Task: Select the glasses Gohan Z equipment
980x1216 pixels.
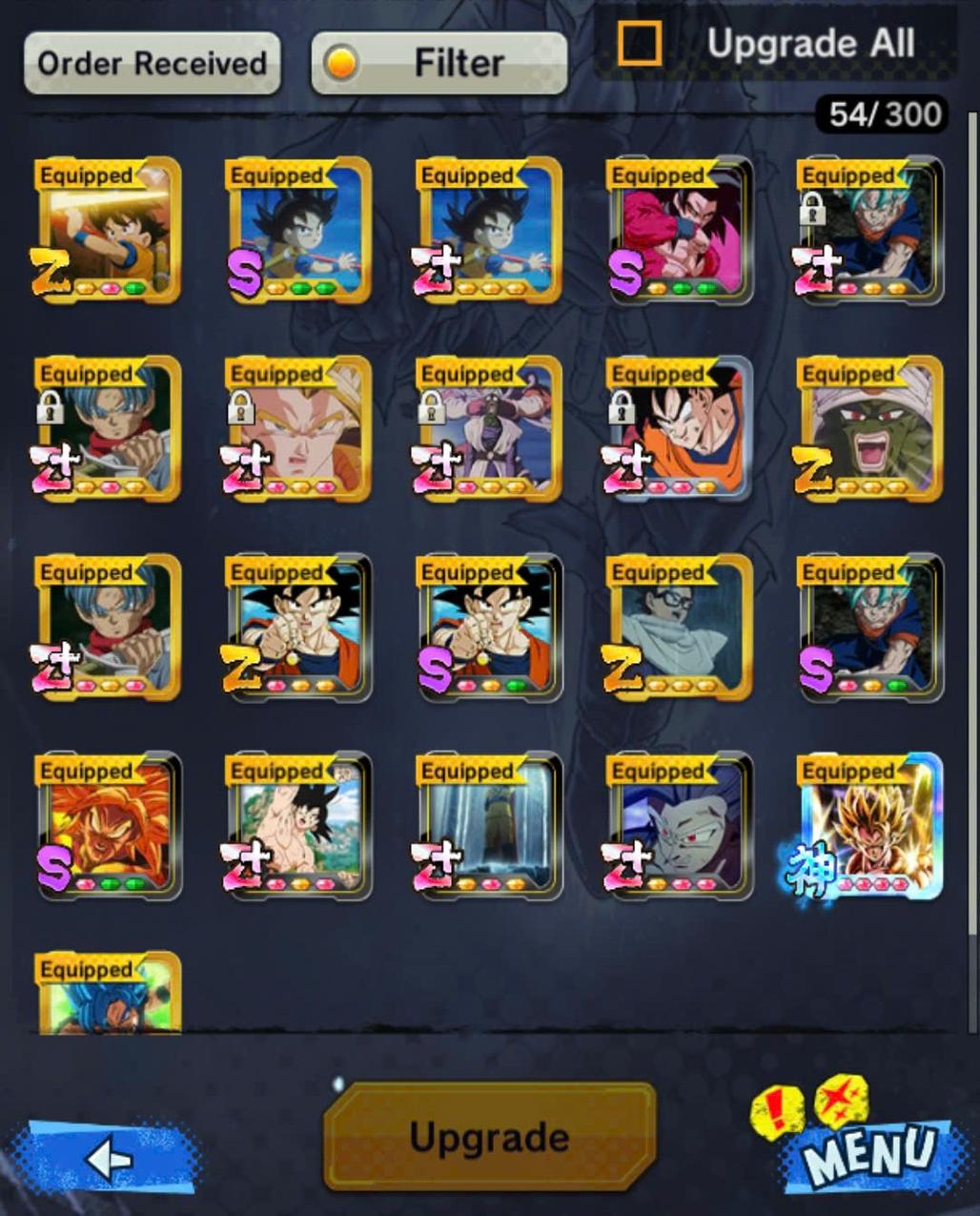Action: [679, 628]
